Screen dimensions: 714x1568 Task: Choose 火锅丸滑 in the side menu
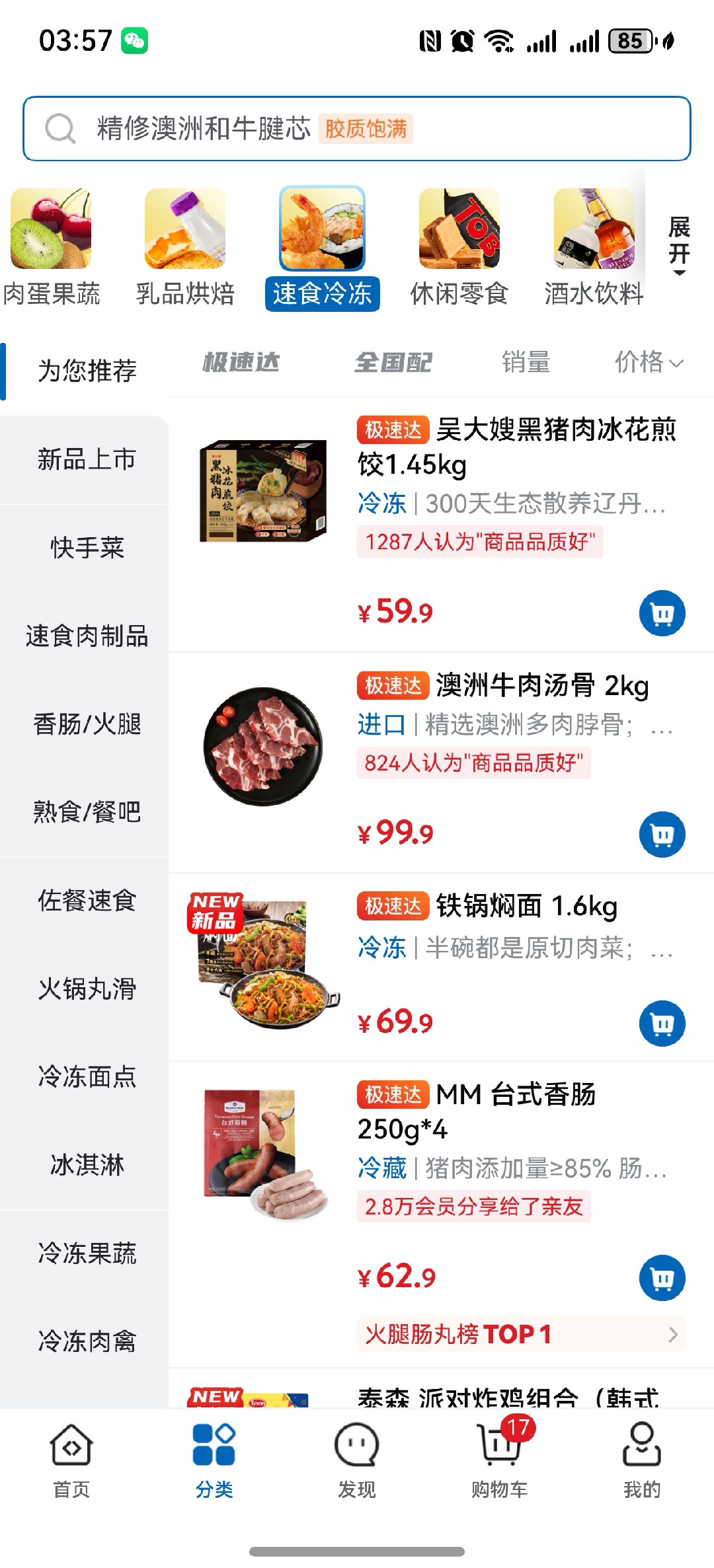pos(87,989)
